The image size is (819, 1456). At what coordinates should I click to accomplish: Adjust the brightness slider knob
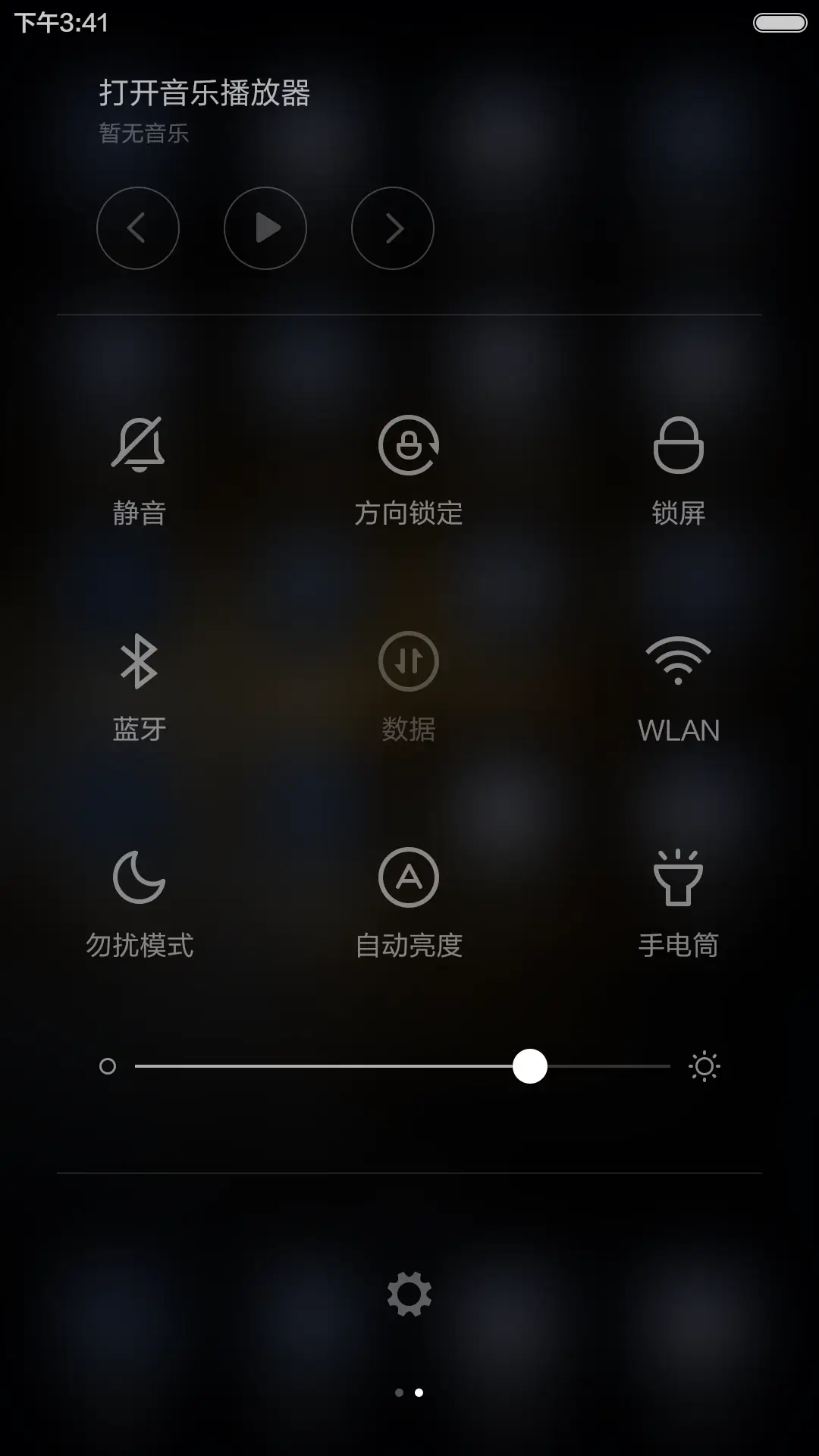click(x=529, y=1066)
